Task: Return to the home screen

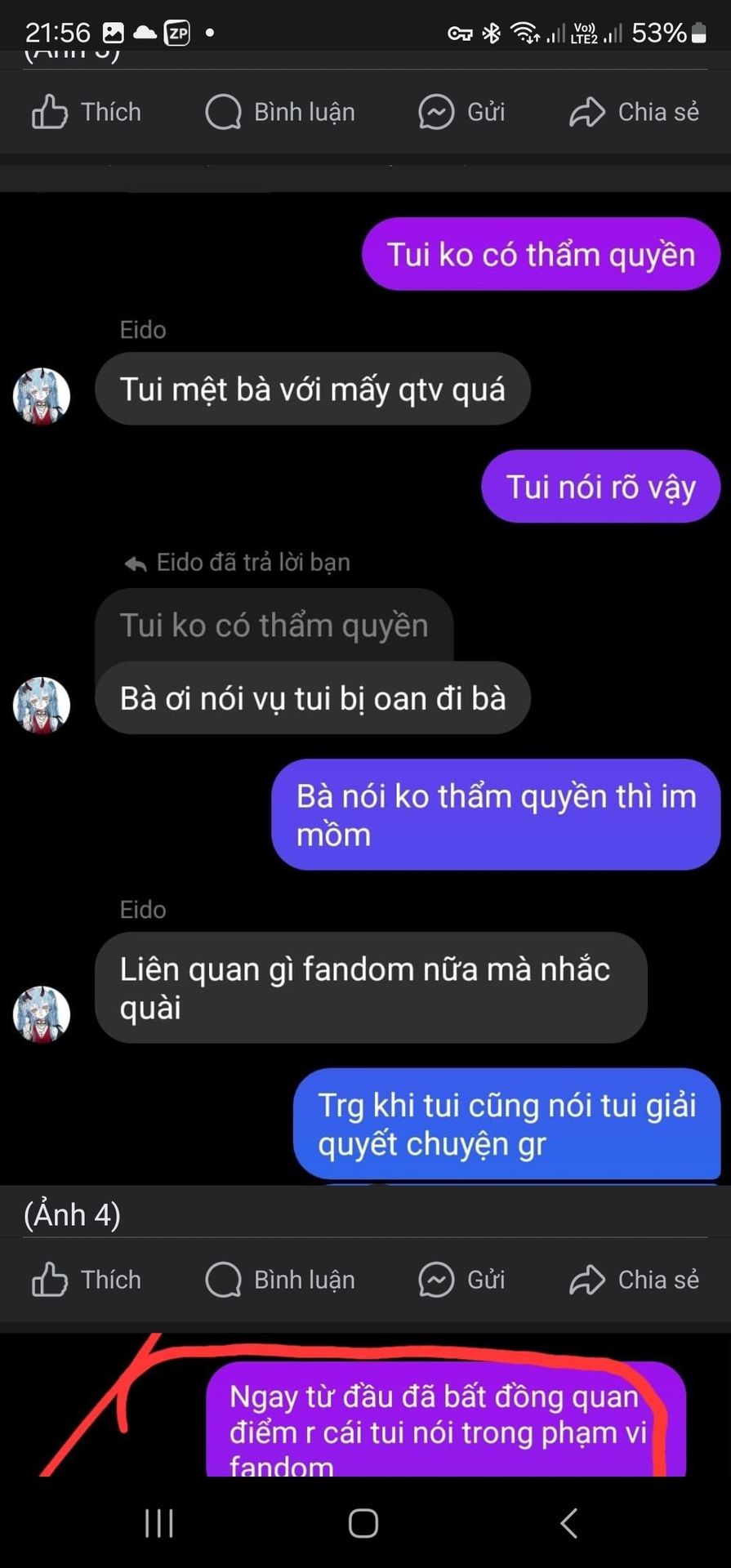Action: 363,1523
